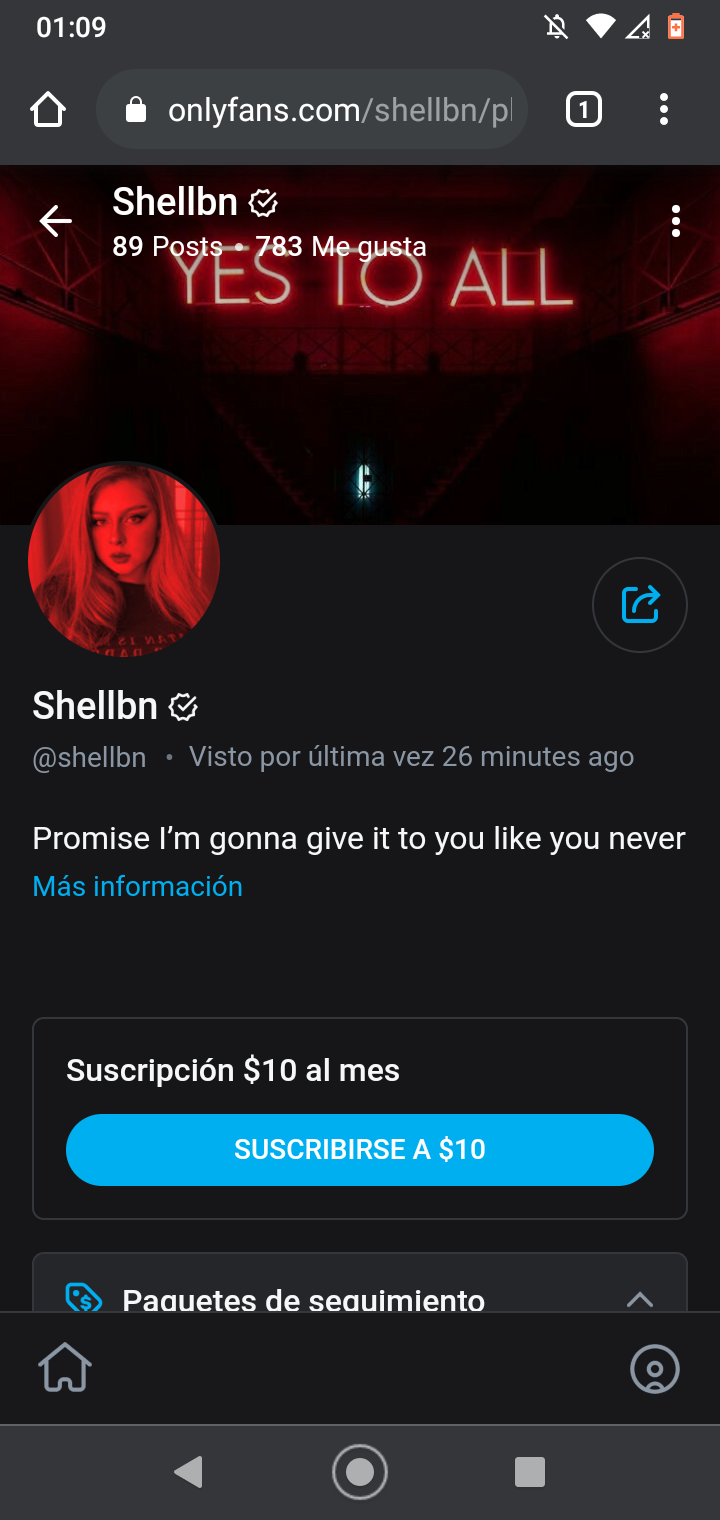720x1520 pixels.
Task: Tap the 89 Posts counter
Action: click(x=167, y=246)
